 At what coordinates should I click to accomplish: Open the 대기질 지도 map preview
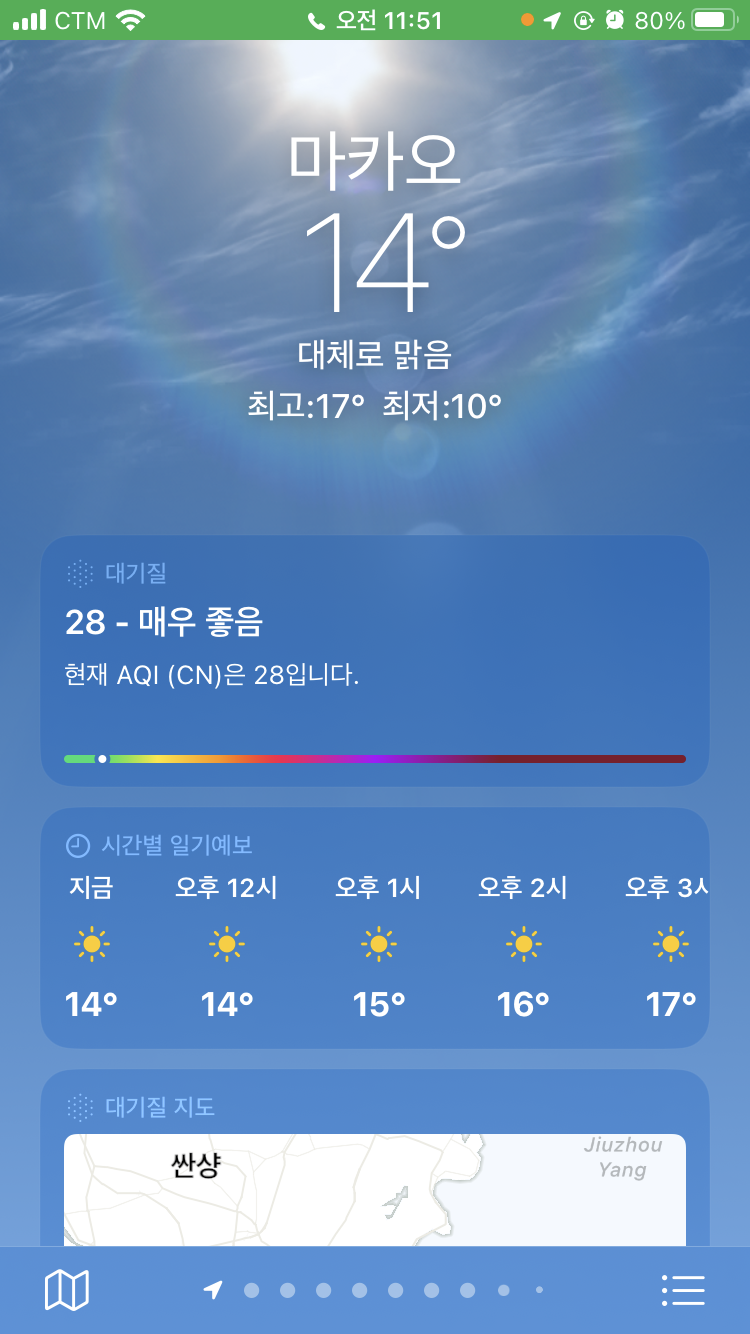[x=375, y=1188]
